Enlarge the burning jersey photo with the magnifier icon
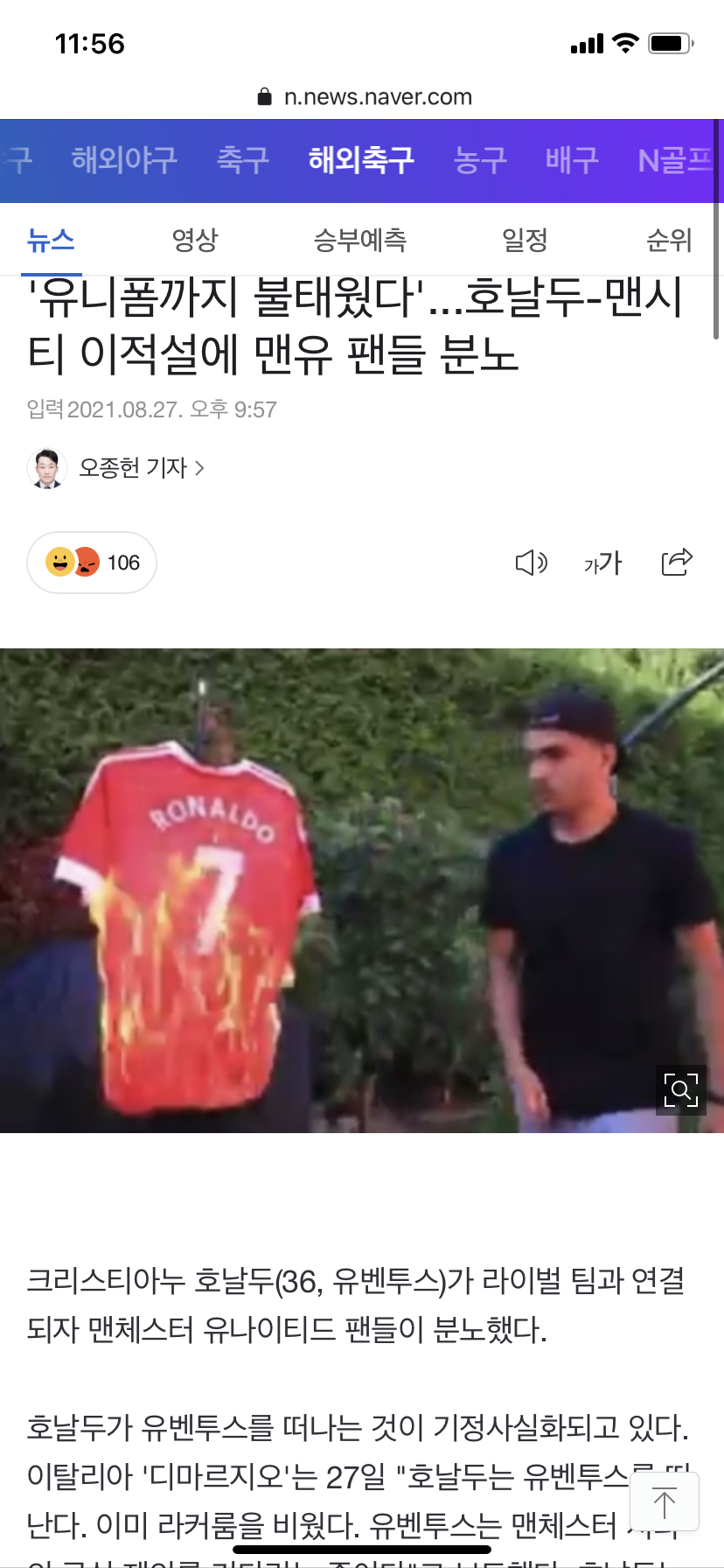The image size is (724, 1568). point(681,1090)
